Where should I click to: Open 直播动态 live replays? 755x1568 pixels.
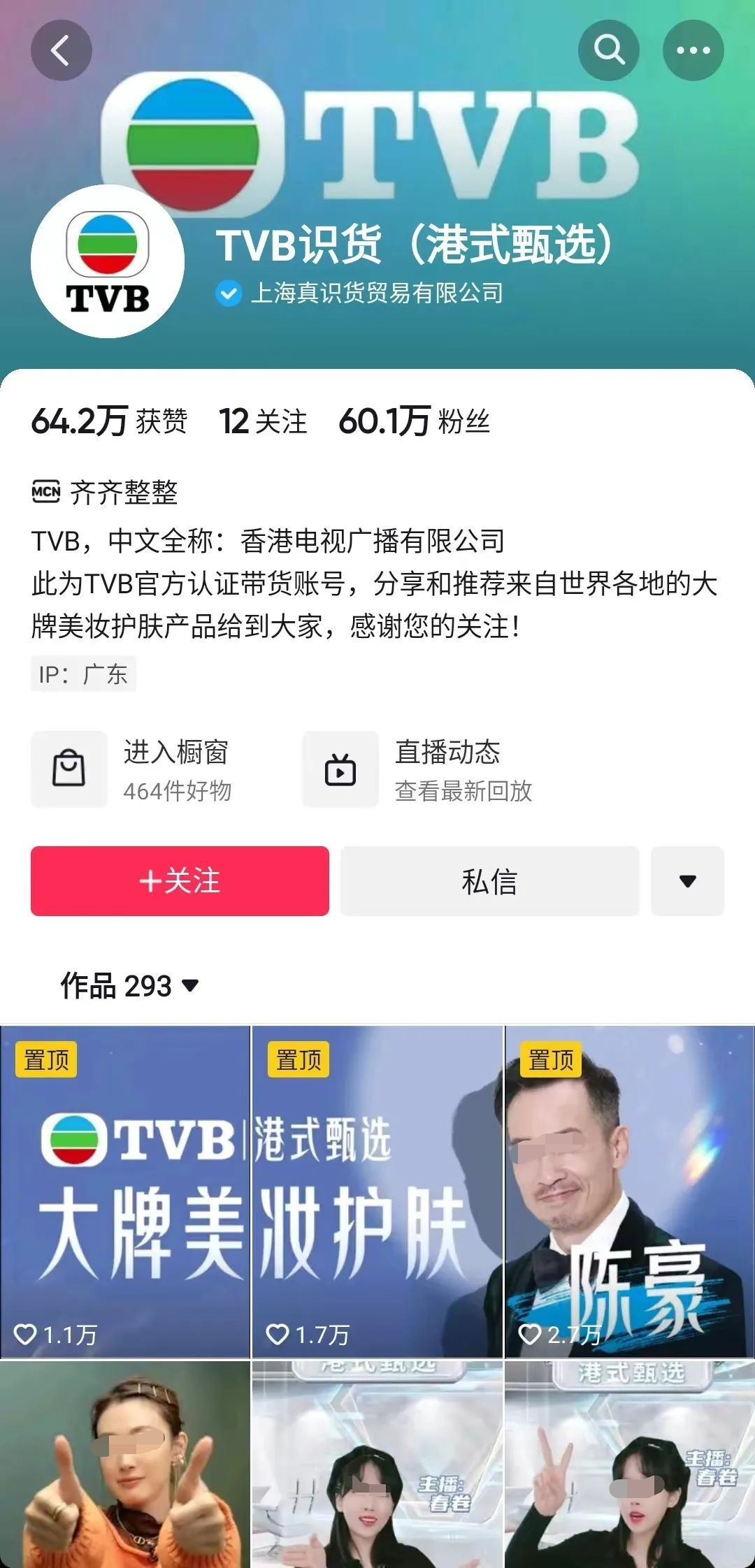tap(417, 769)
